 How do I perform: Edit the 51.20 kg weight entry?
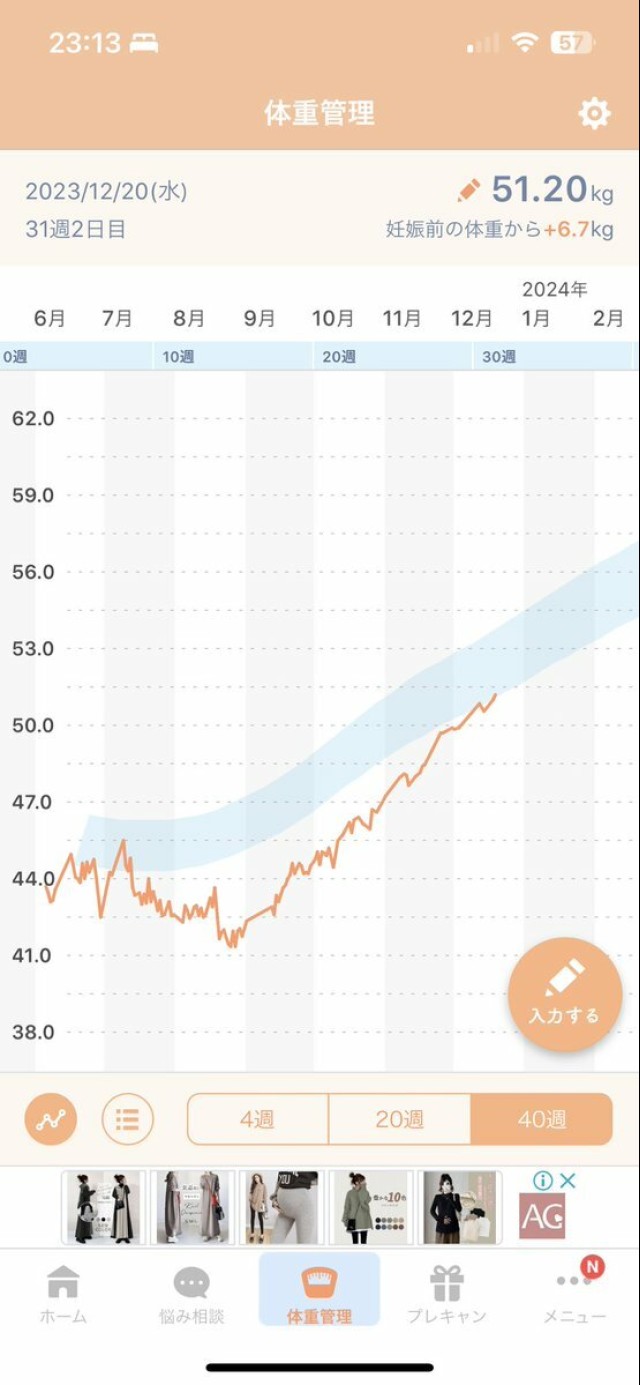coord(469,190)
